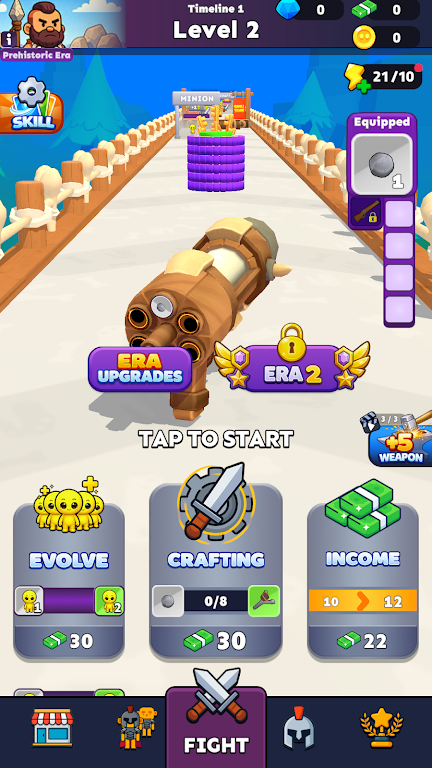432x768 pixels.
Task: Open the shop tab
Action: coord(52,727)
